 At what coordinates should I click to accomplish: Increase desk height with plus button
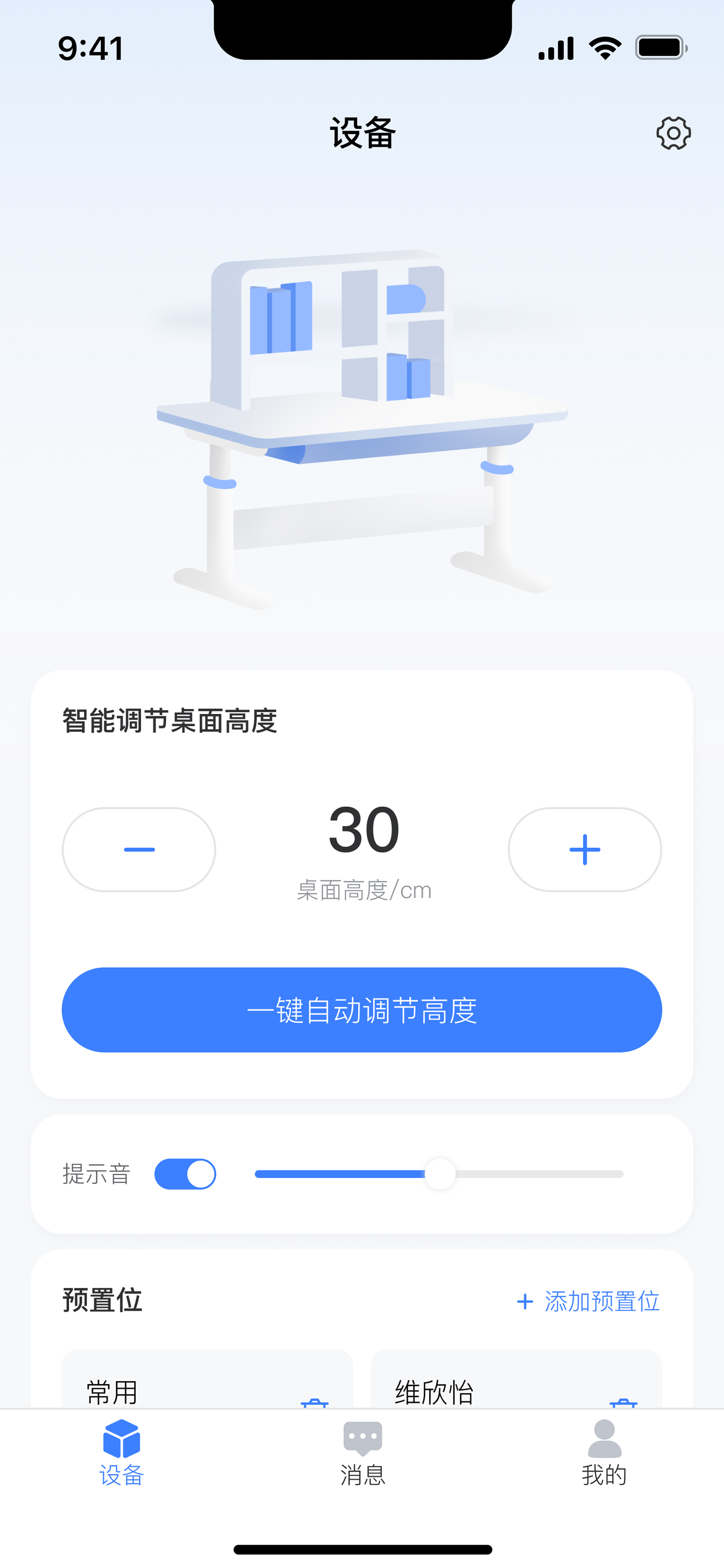(585, 849)
